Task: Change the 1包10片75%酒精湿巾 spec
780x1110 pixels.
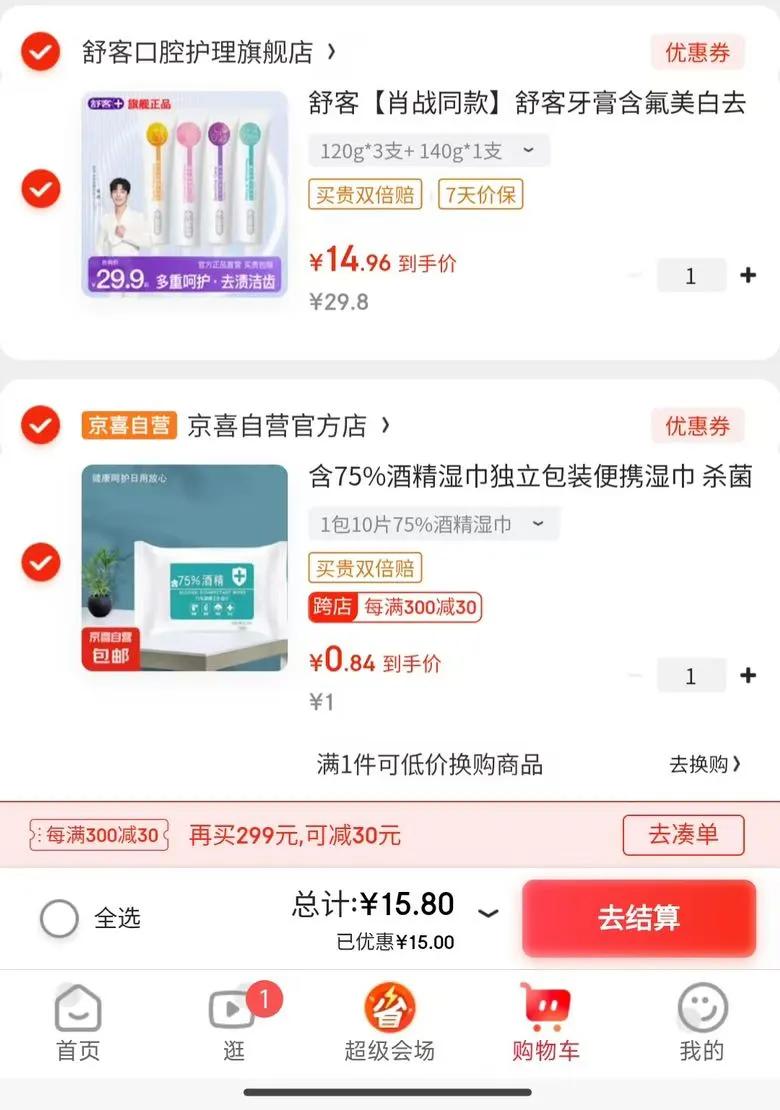Action: click(434, 524)
